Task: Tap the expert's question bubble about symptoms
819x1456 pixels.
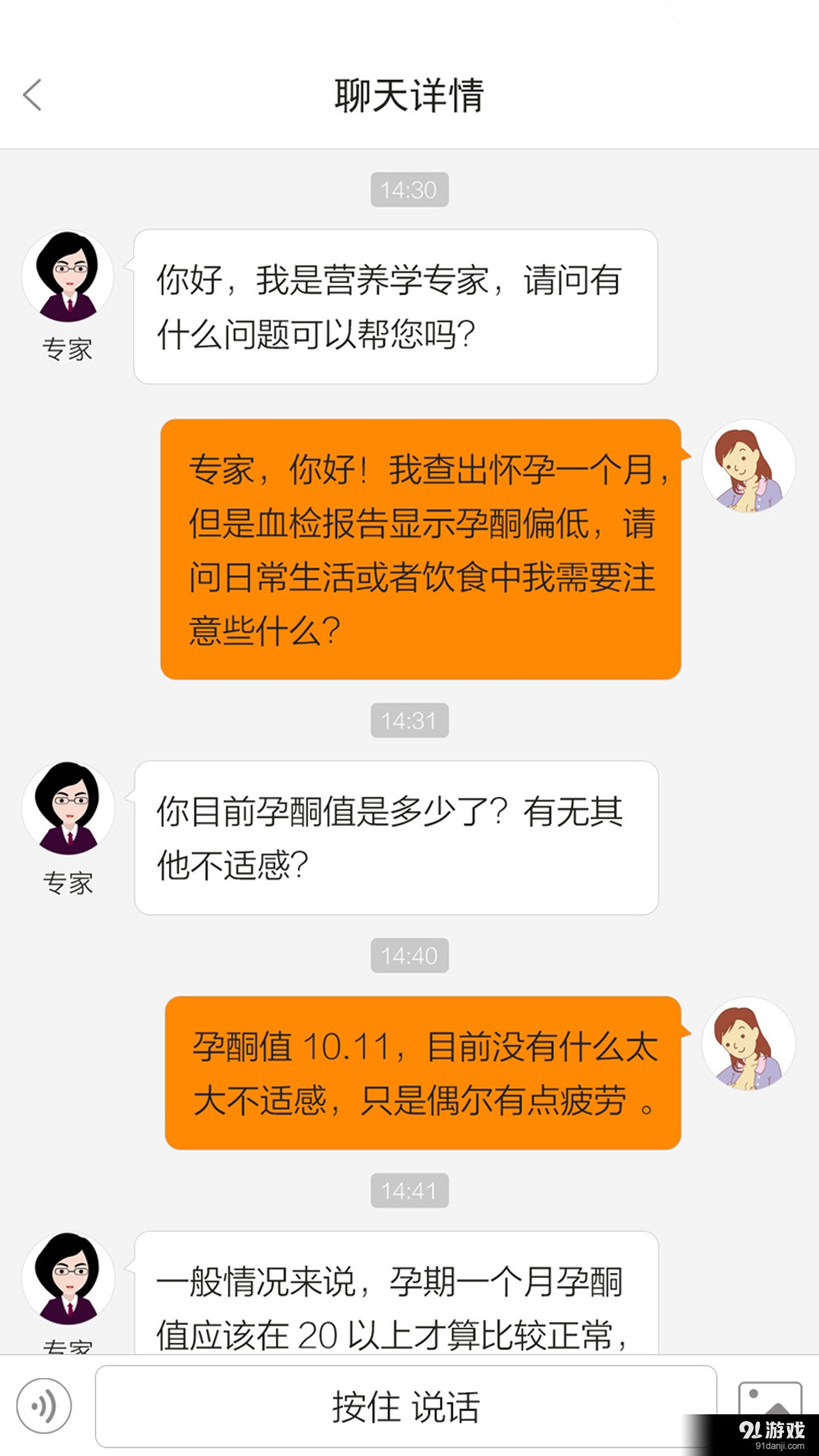Action: 394,838
